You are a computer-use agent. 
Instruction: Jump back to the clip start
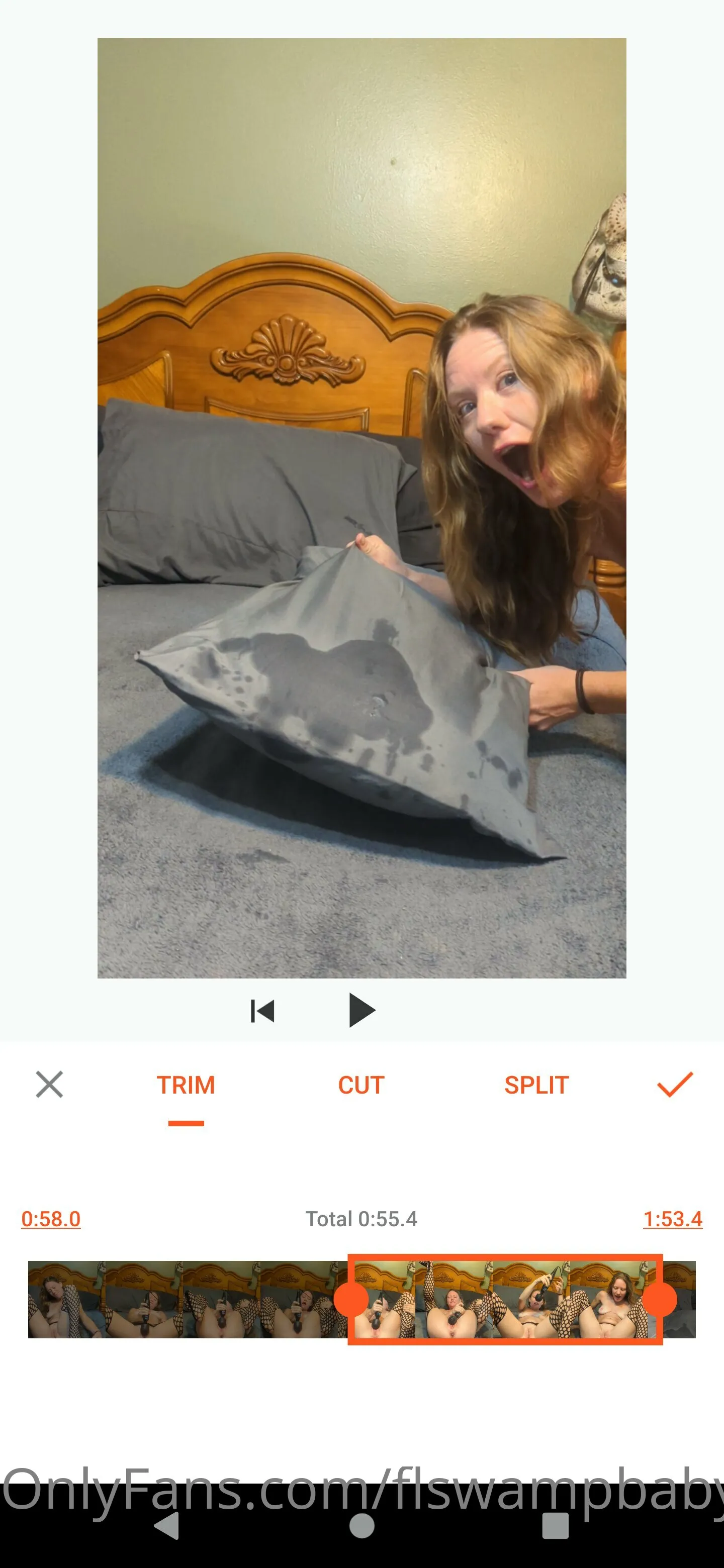pyautogui.click(x=262, y=1011)
